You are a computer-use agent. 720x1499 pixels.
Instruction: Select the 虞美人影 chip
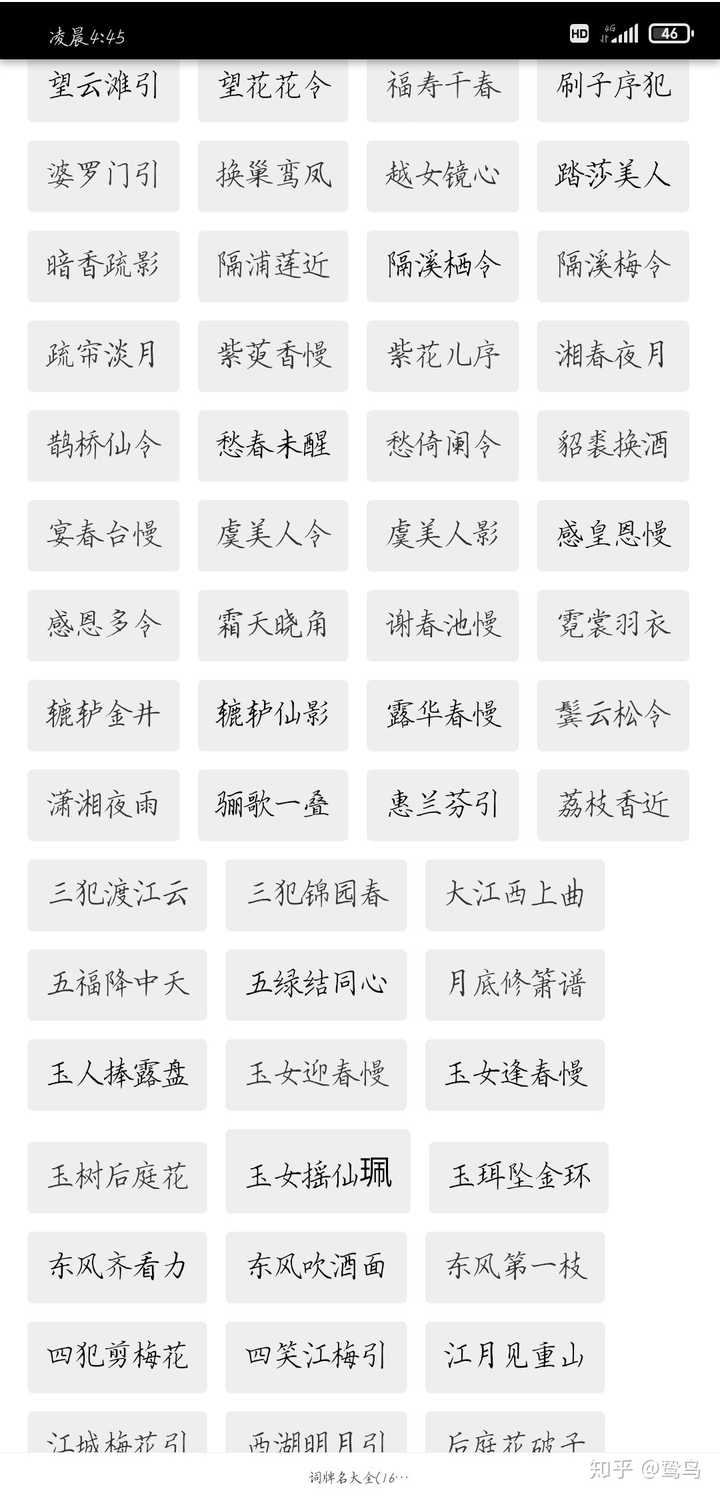click(x=442, y=535)
